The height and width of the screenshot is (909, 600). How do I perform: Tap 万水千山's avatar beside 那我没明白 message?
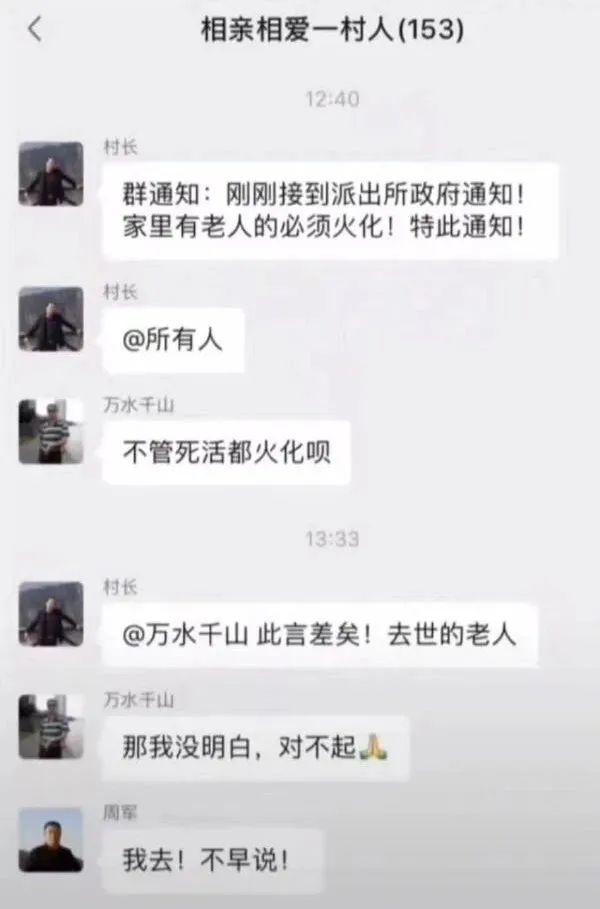point(51,725)
